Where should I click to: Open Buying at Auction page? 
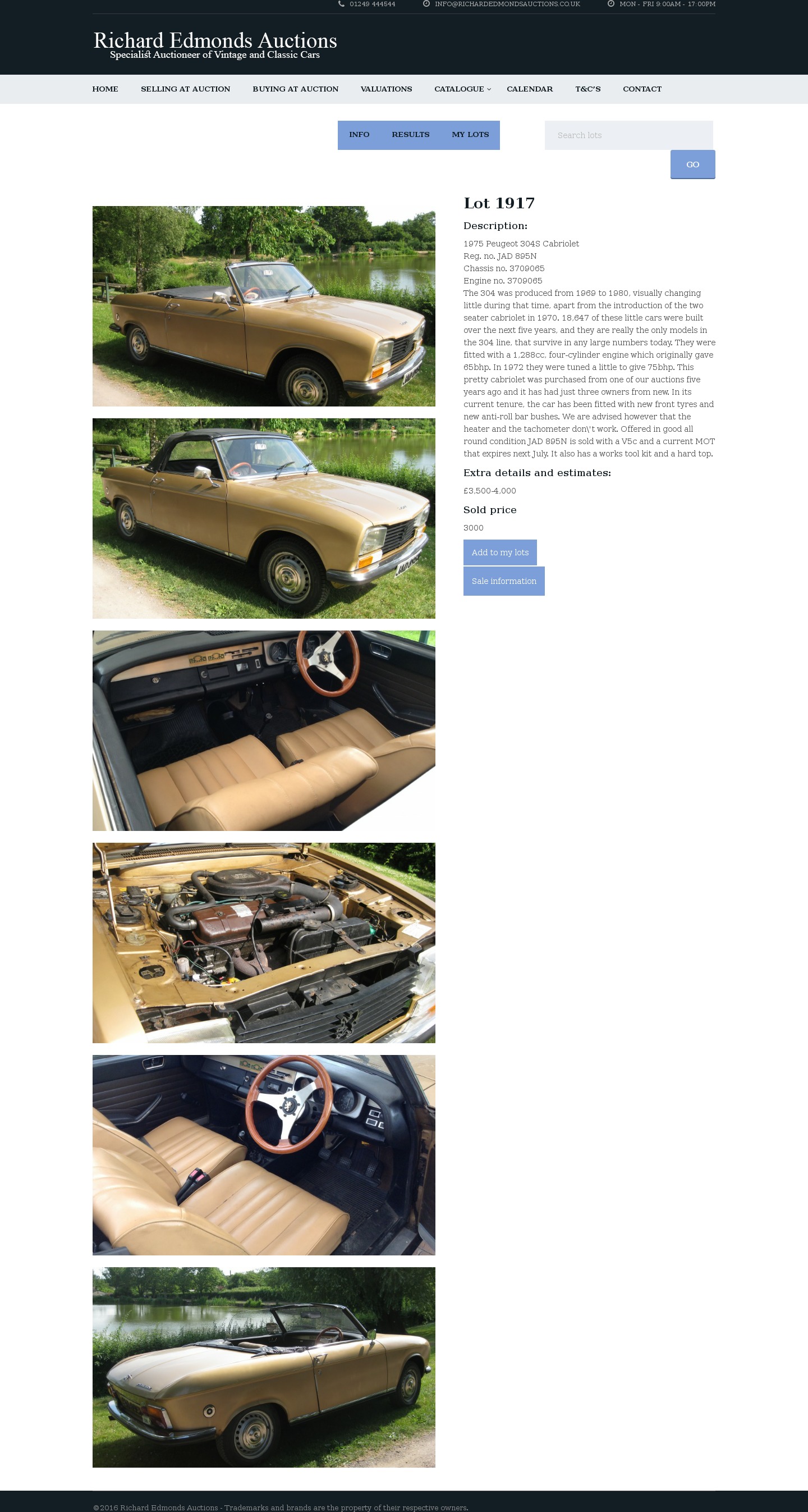[x=295, y=89]
